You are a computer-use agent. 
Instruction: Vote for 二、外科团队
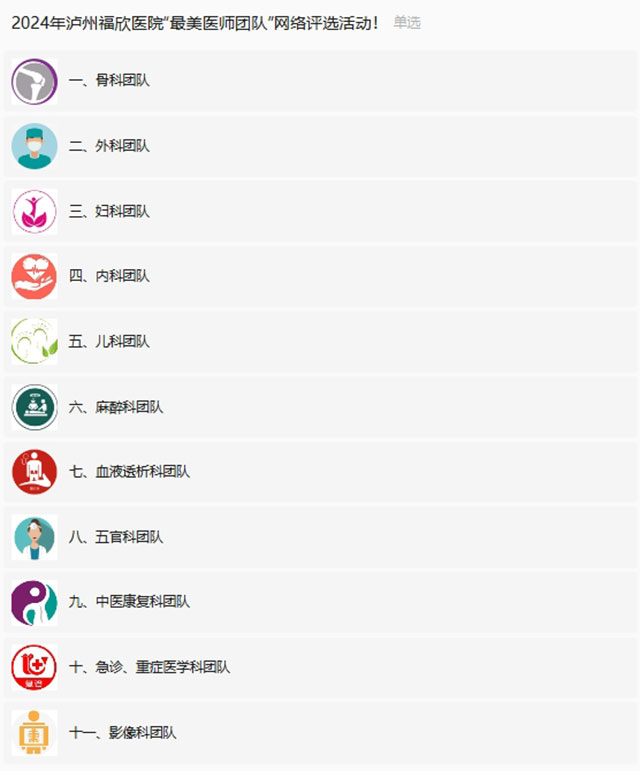(109, 146)
